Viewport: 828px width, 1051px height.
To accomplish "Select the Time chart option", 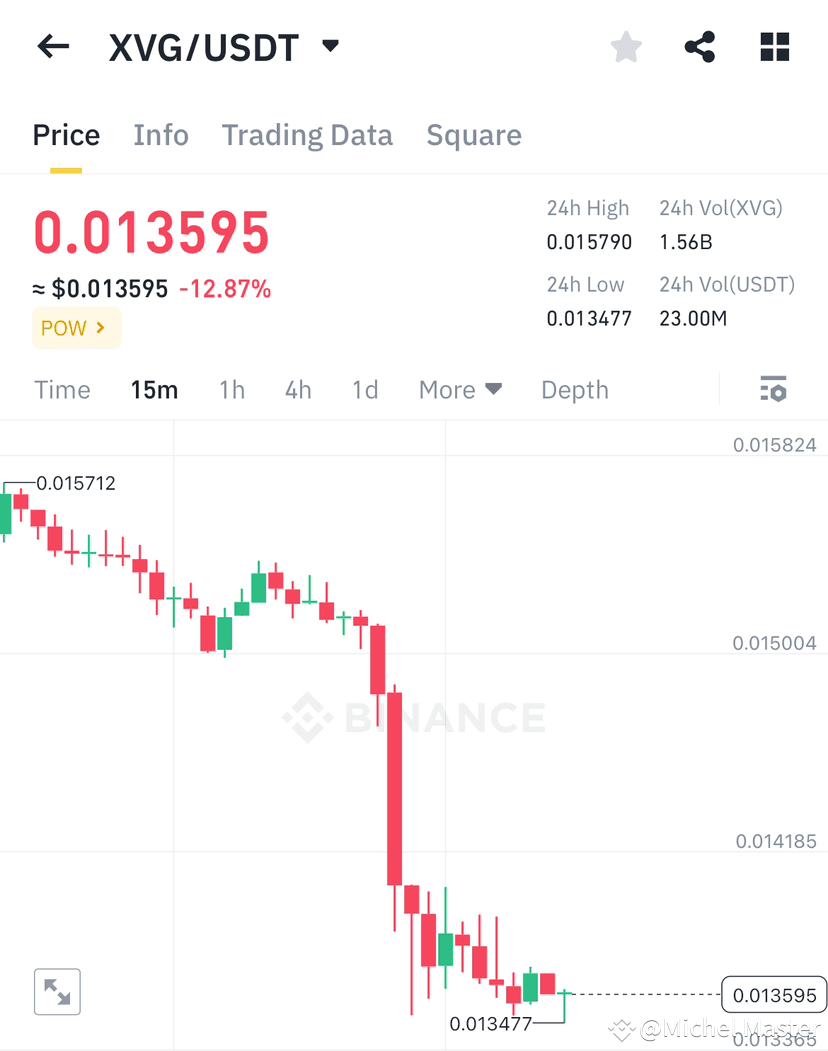I will (62, 390).
